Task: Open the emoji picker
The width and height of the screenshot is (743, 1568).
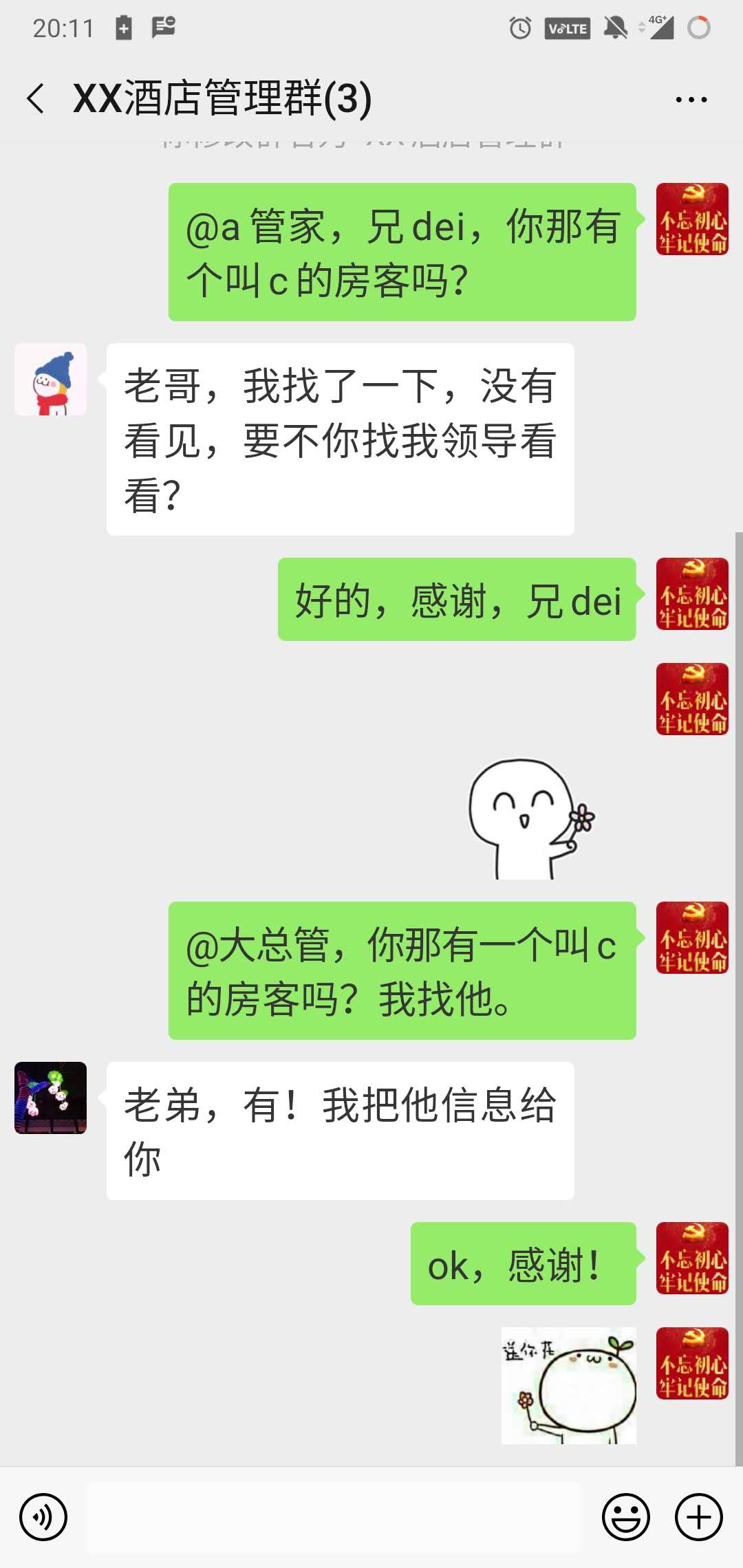Action: tap(625, 1517)
